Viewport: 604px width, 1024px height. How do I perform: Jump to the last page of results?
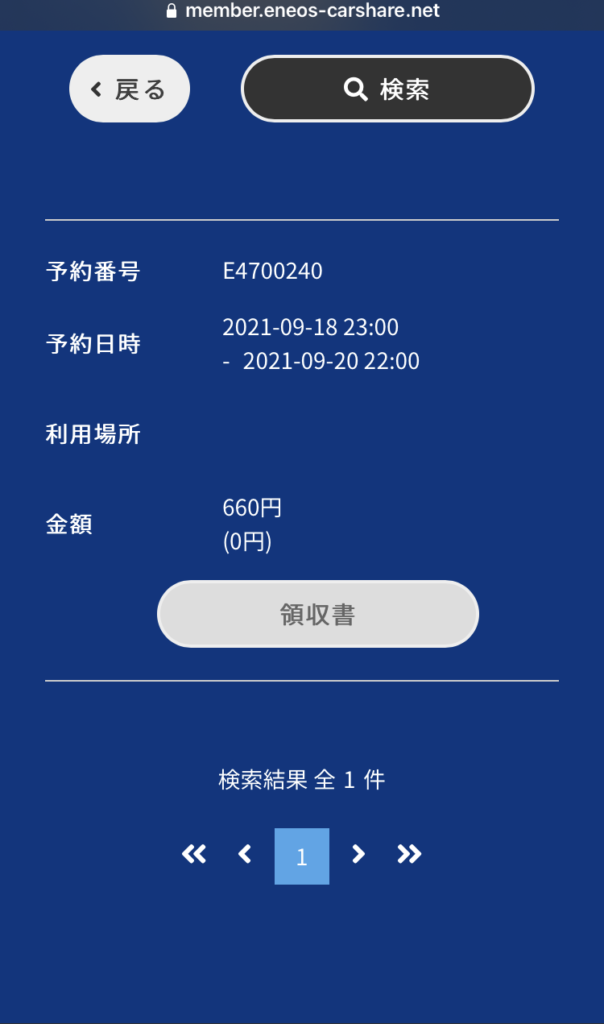pyautogui.click(x=409, y=854)
